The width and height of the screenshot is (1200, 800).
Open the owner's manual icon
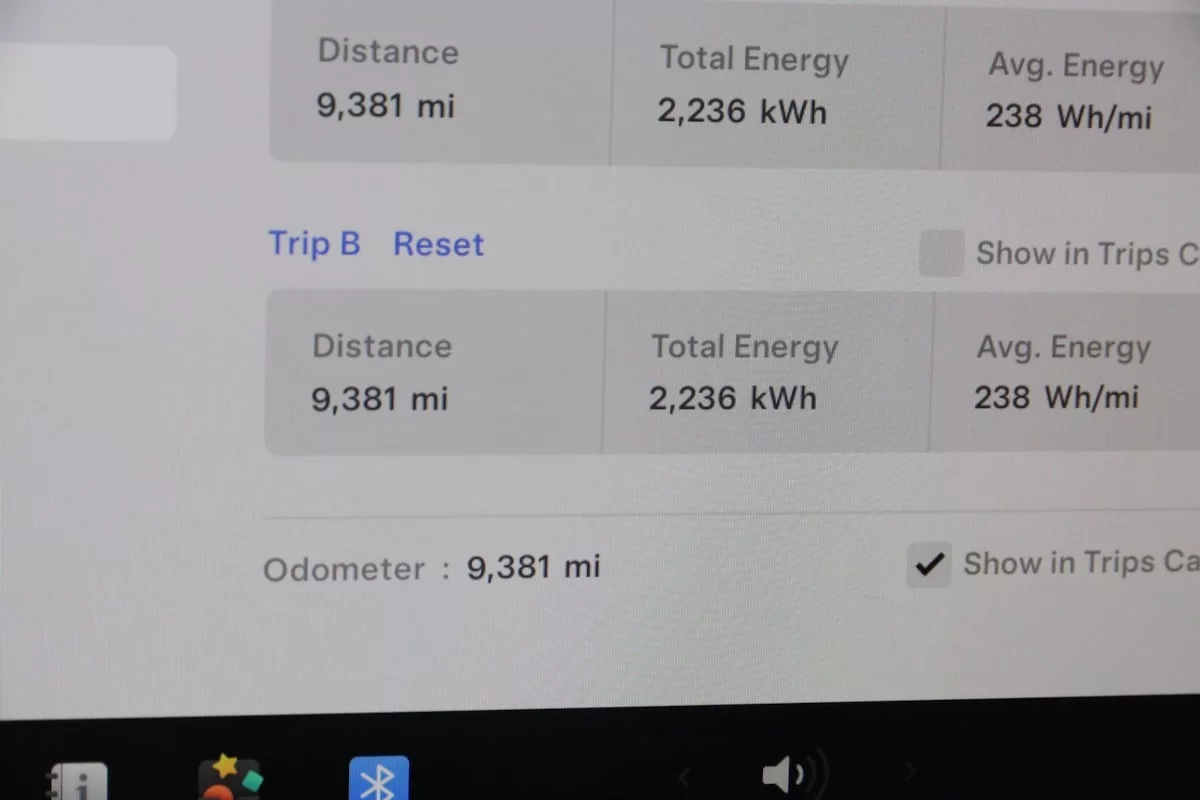[78, 782]
